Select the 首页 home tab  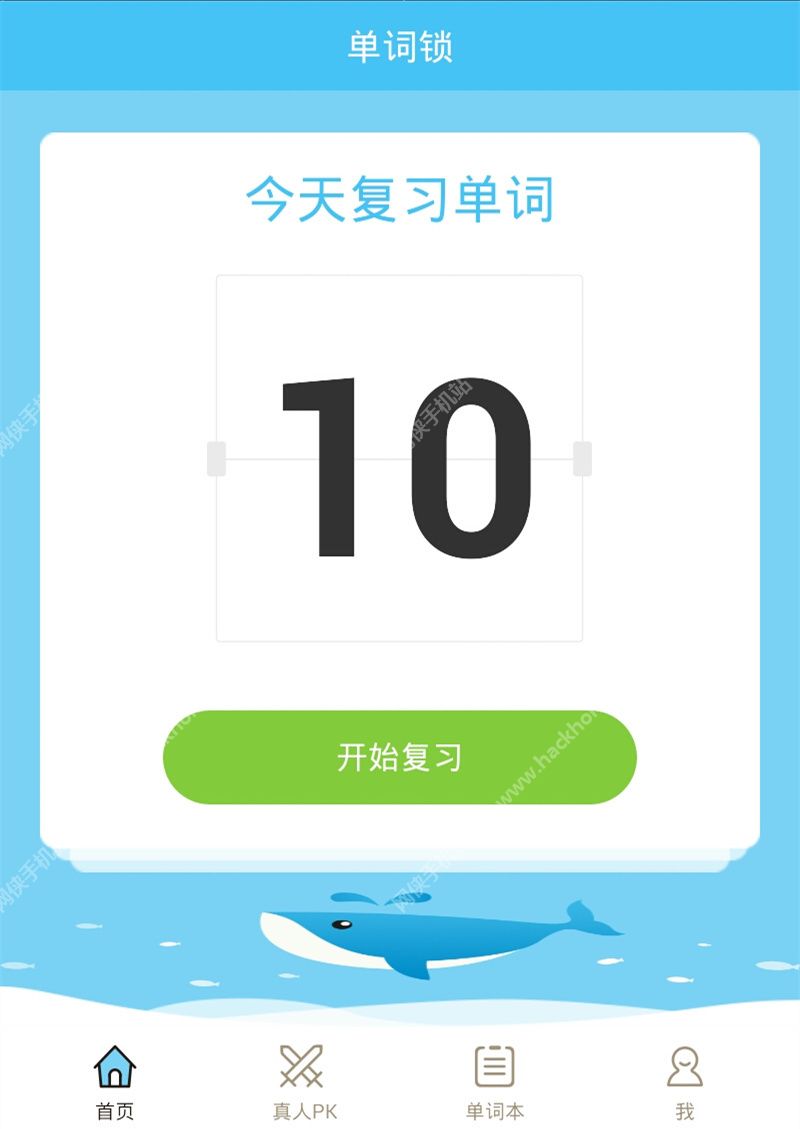[x=114, y=1080]
